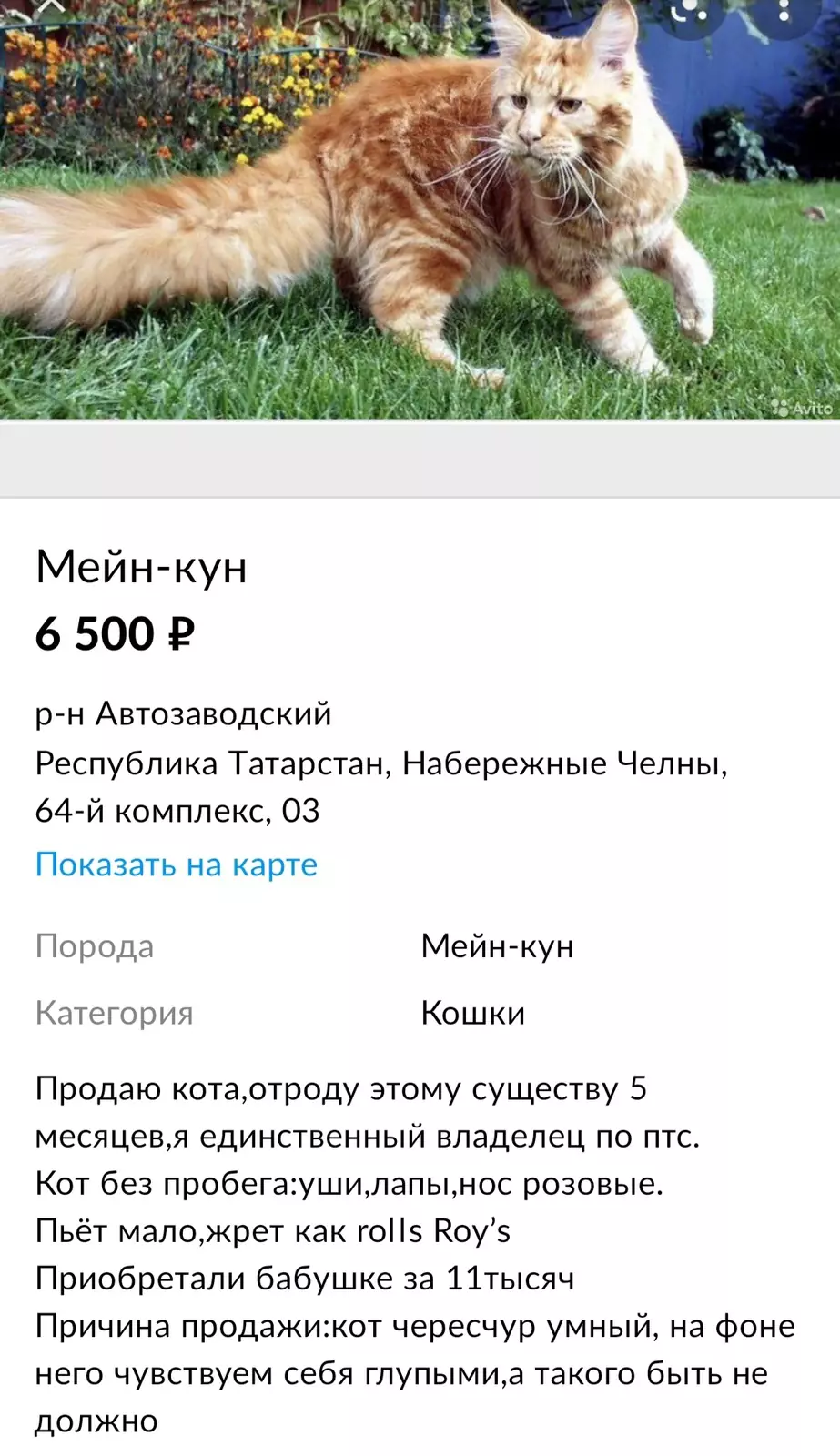Tap the Кошки category value
The width and height of the screenshot is (840, 1456).
pyautogui.click(x=472, y=1014)
